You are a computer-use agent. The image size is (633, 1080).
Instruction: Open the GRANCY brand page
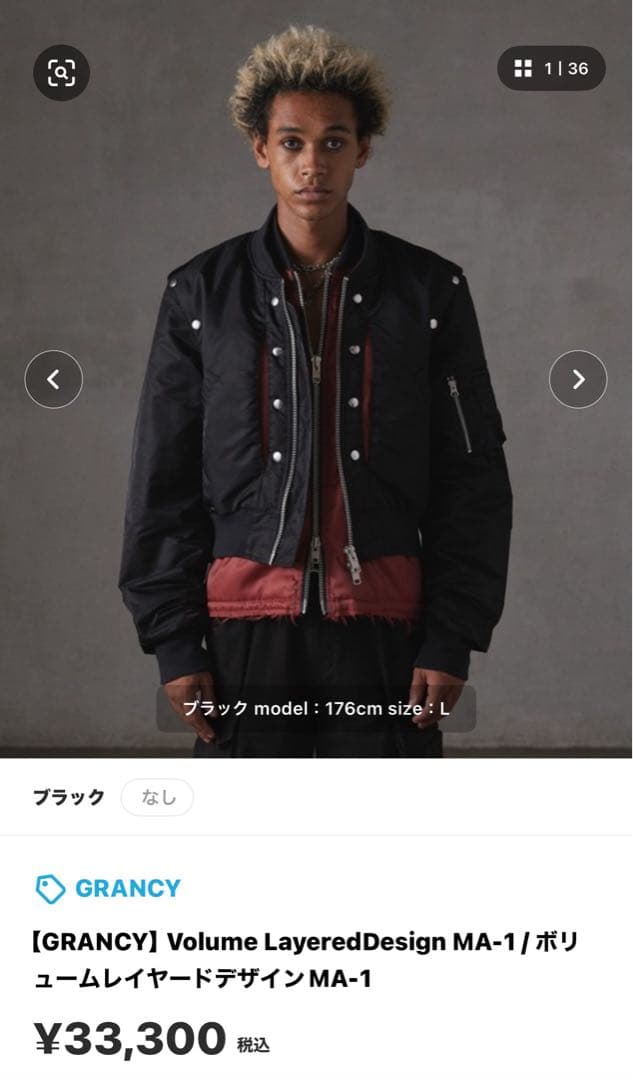[x=108, y=888]
